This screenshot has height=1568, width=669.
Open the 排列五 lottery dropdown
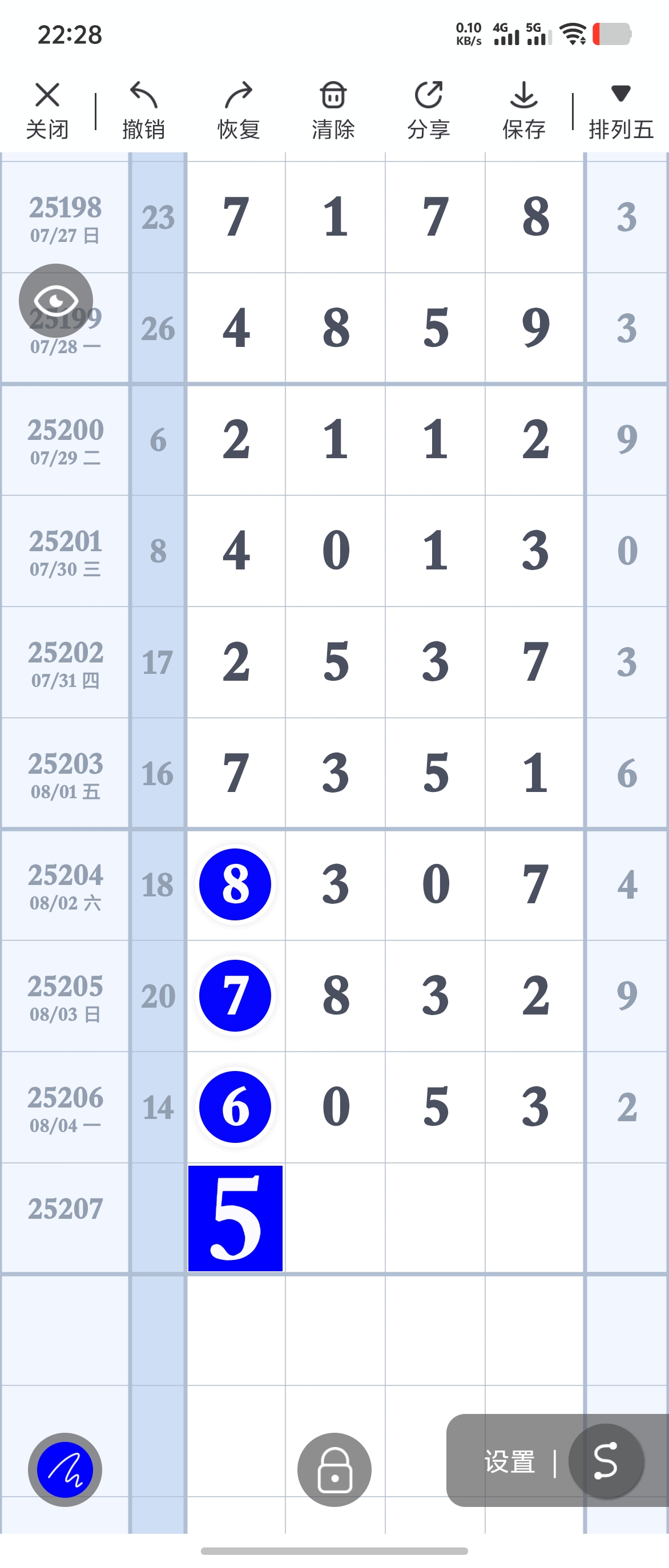tap(620, 110)
